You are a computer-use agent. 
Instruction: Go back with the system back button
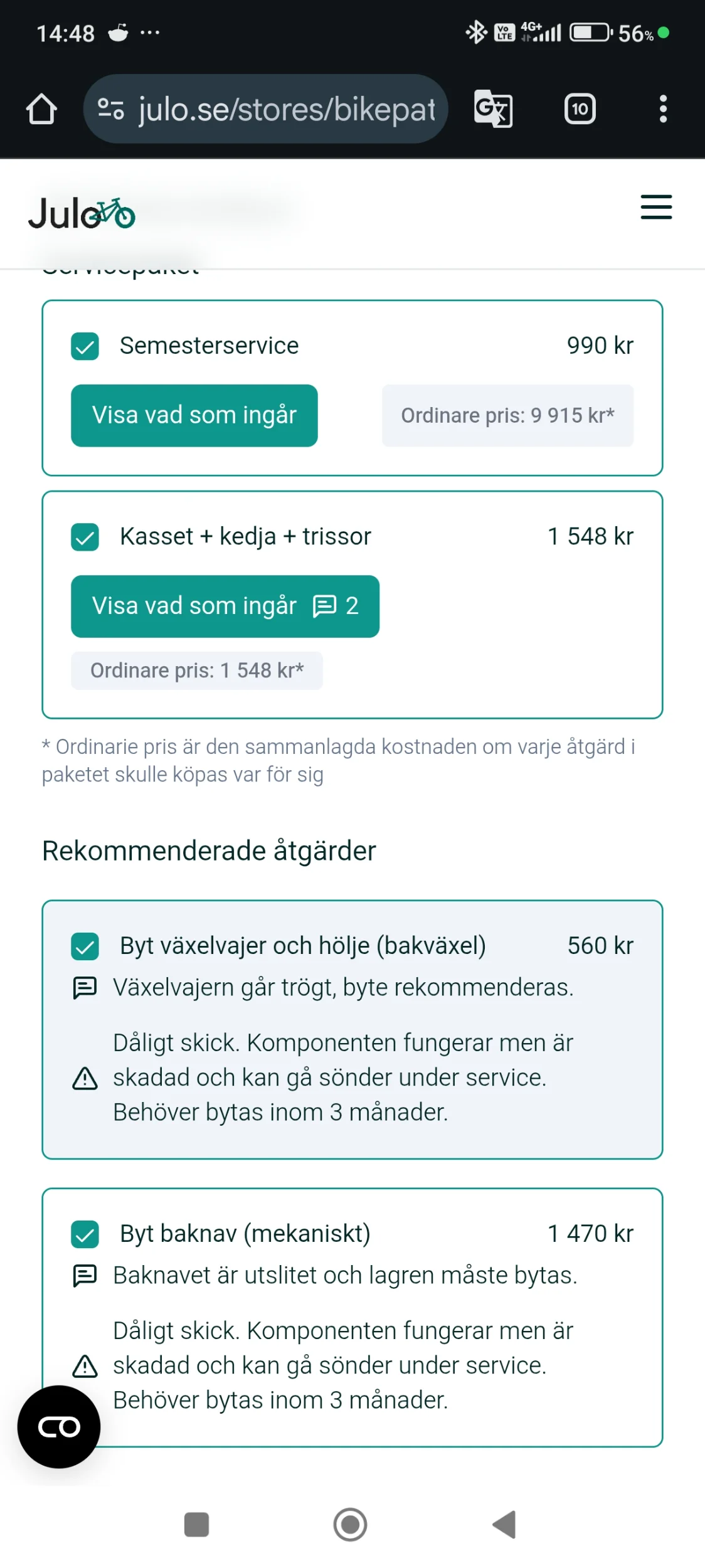point(505,1524)
